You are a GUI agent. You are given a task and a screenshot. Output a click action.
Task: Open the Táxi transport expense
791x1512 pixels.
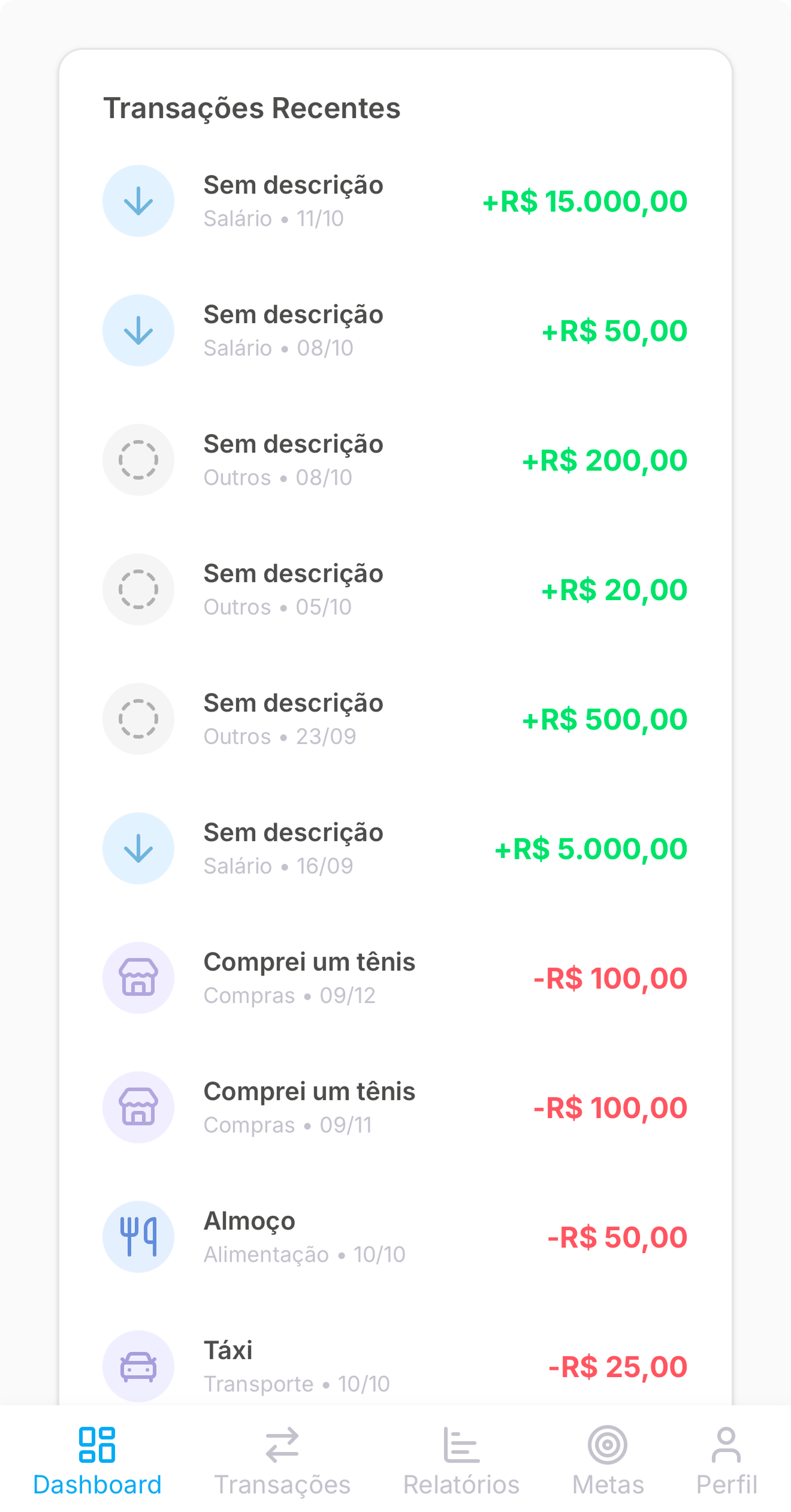pyautogui.click(x=394, y=1367)
